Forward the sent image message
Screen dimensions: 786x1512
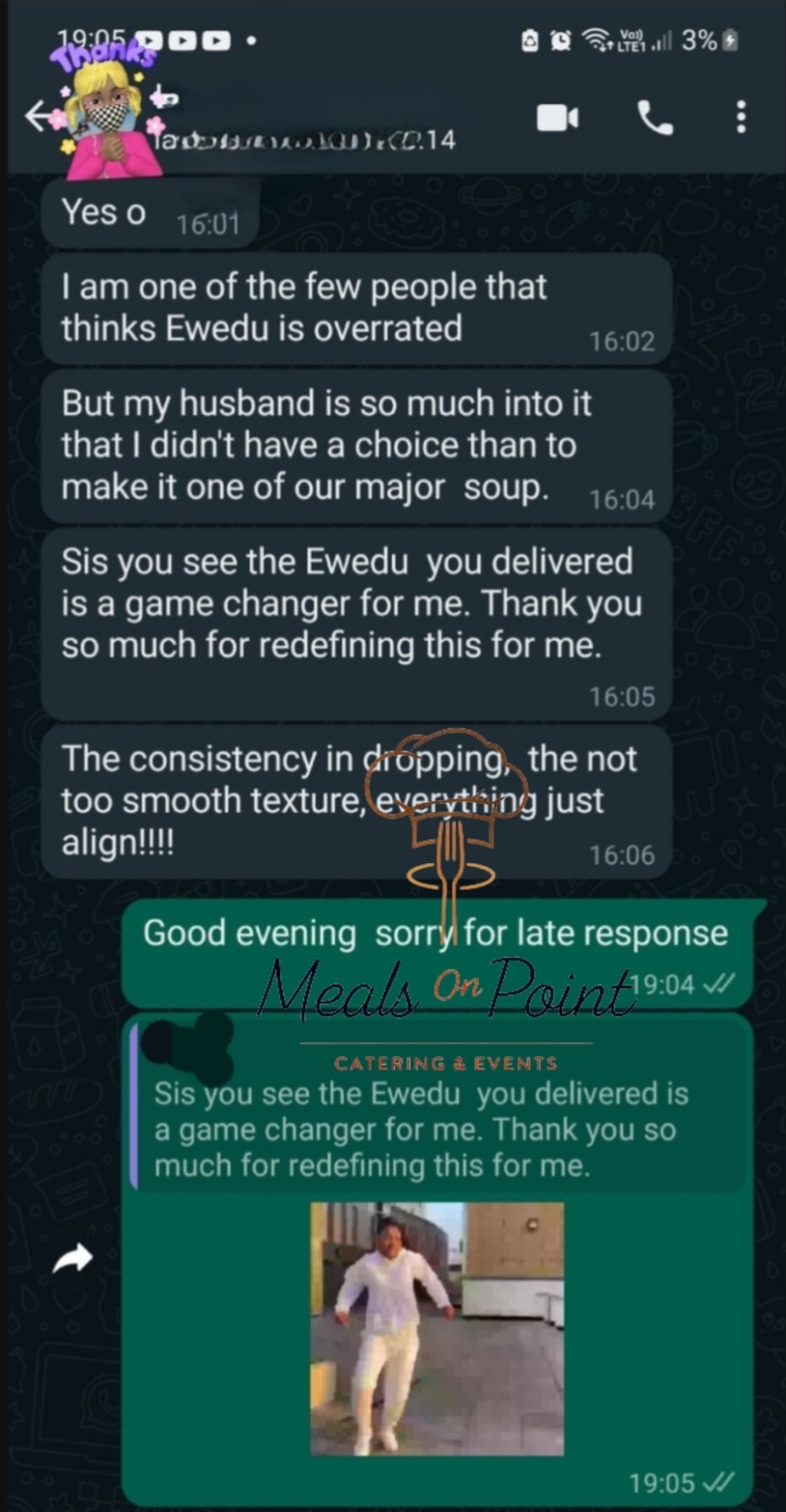[73, 1258]
